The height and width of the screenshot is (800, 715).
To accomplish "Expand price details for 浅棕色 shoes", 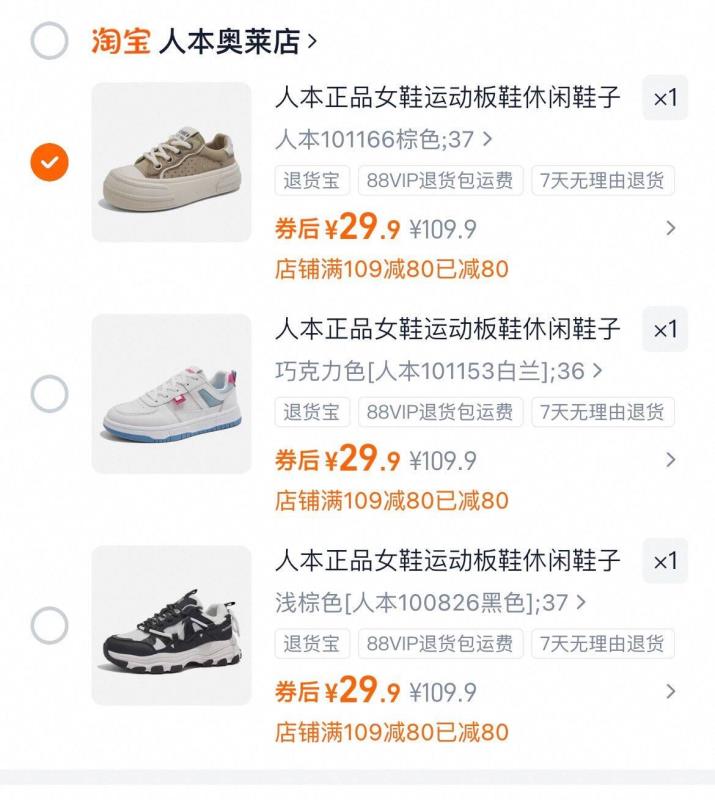I will click(x=671, y=691).
